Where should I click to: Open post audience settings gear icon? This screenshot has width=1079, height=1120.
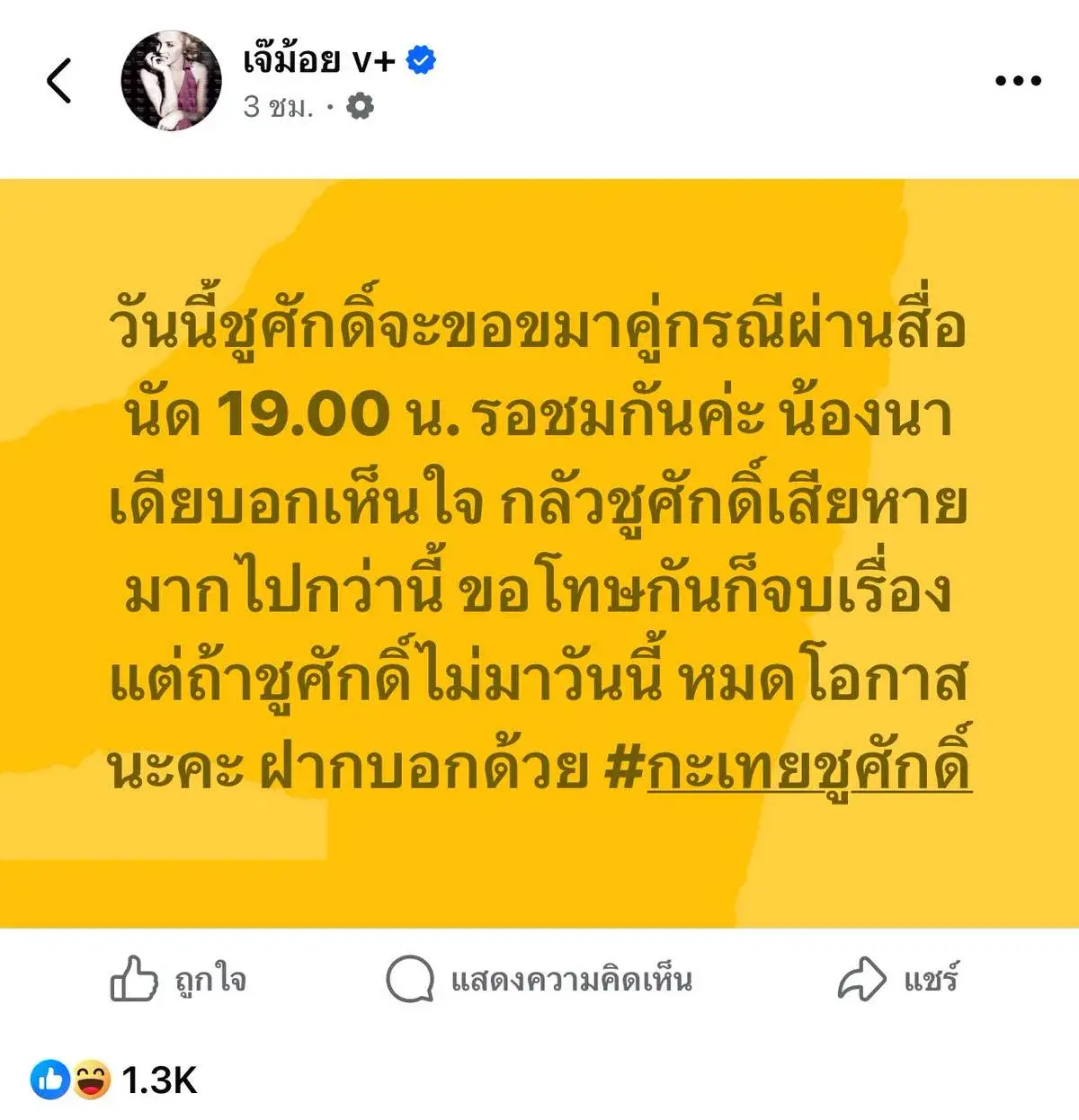coord(360,107)
